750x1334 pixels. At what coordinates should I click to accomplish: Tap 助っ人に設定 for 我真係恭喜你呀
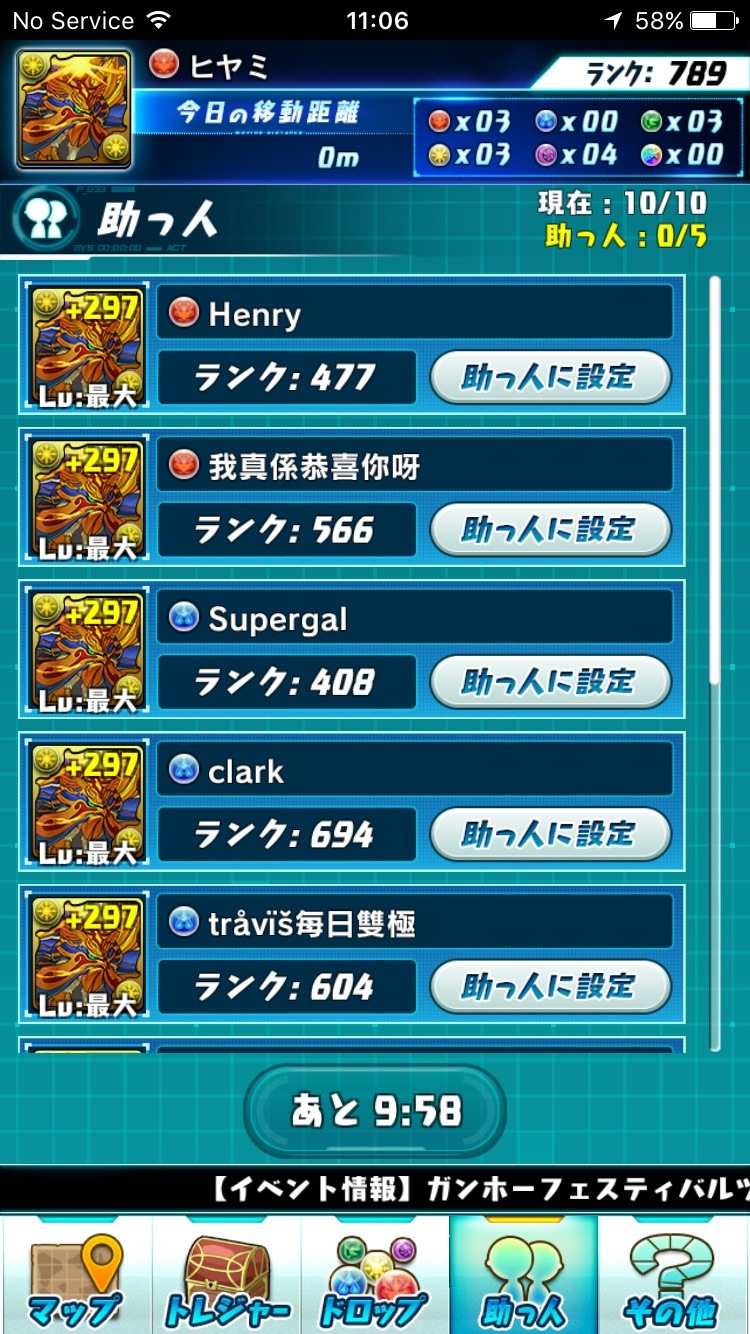pos(550,529)
